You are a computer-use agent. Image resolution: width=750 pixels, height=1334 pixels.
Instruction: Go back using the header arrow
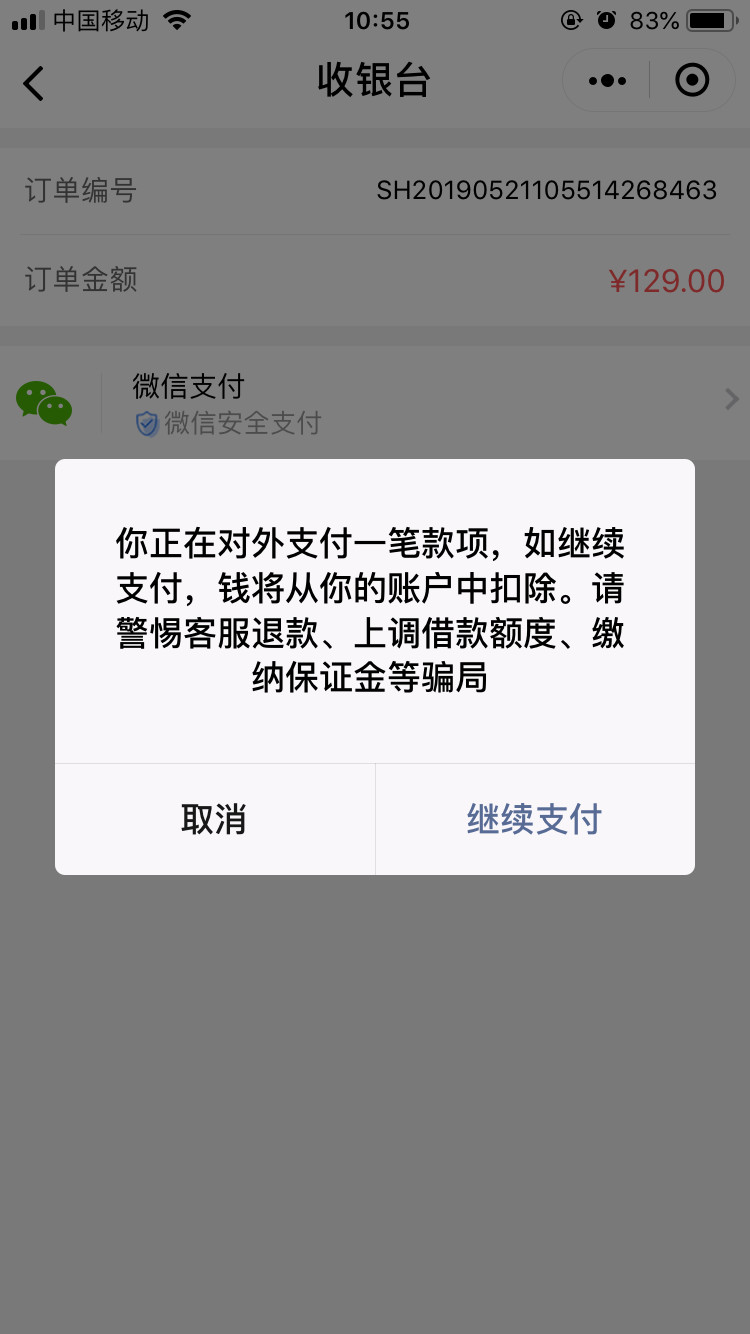click(34, 82)
